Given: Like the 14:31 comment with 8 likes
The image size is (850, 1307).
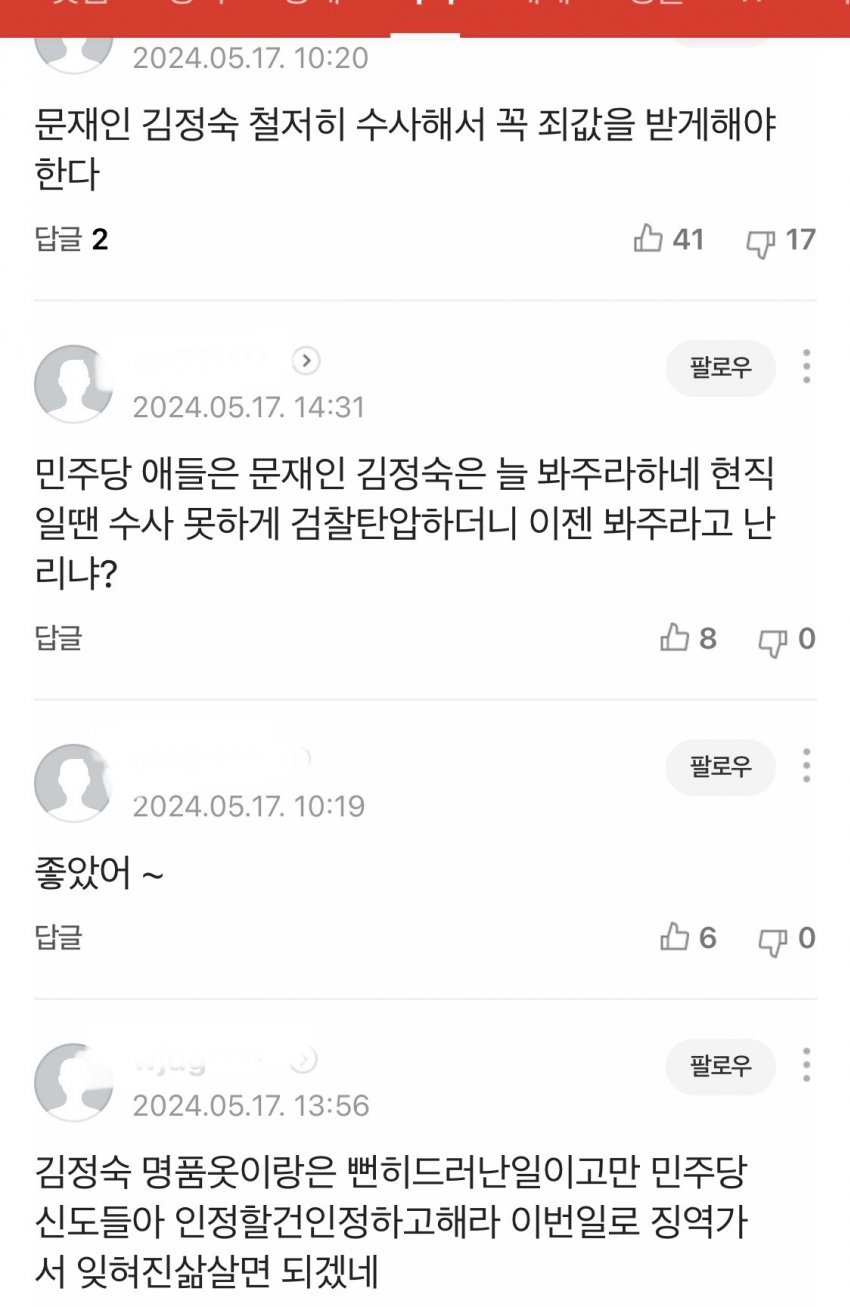Looking at the screenshot, I should [x=676, y=638].
